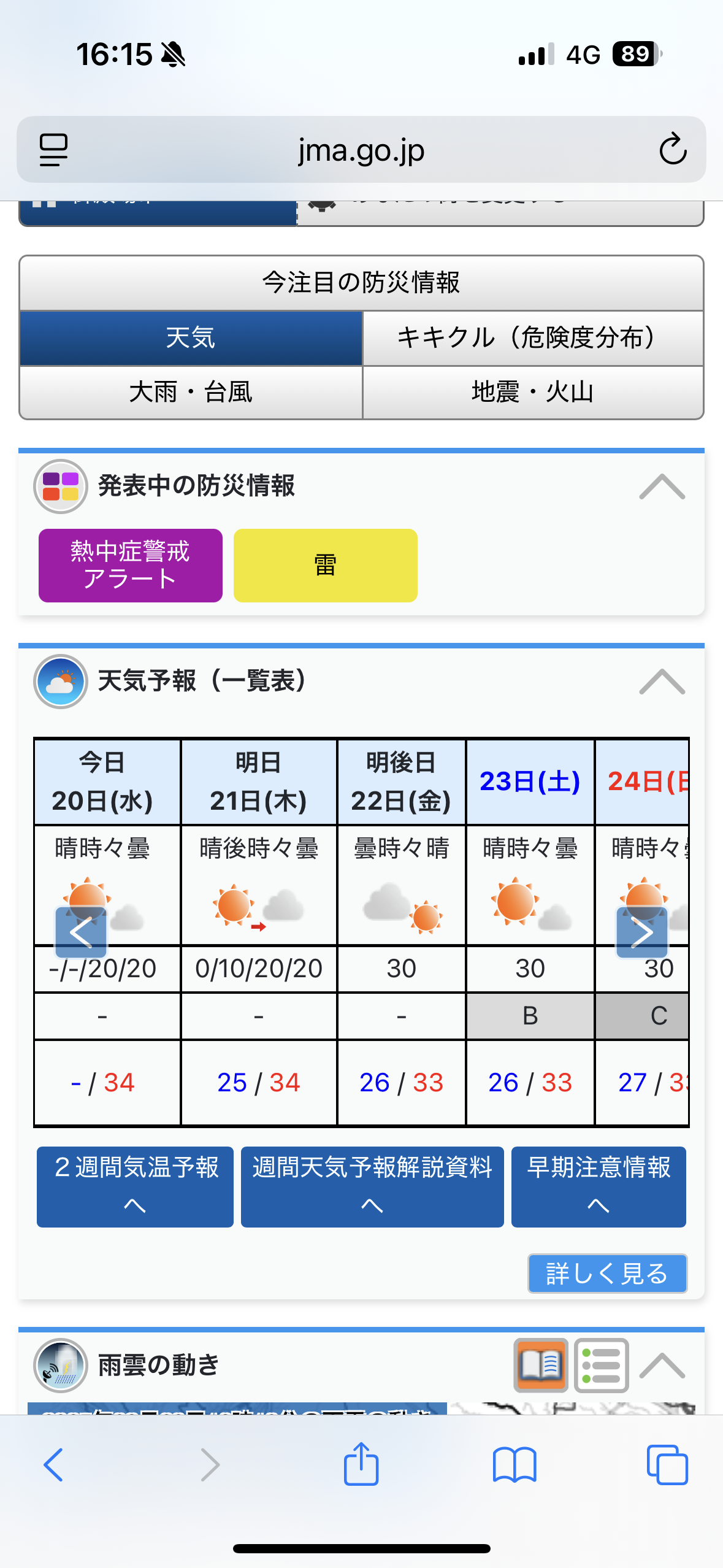Open 週間天気予報解説資料

tap(372, 1186)
